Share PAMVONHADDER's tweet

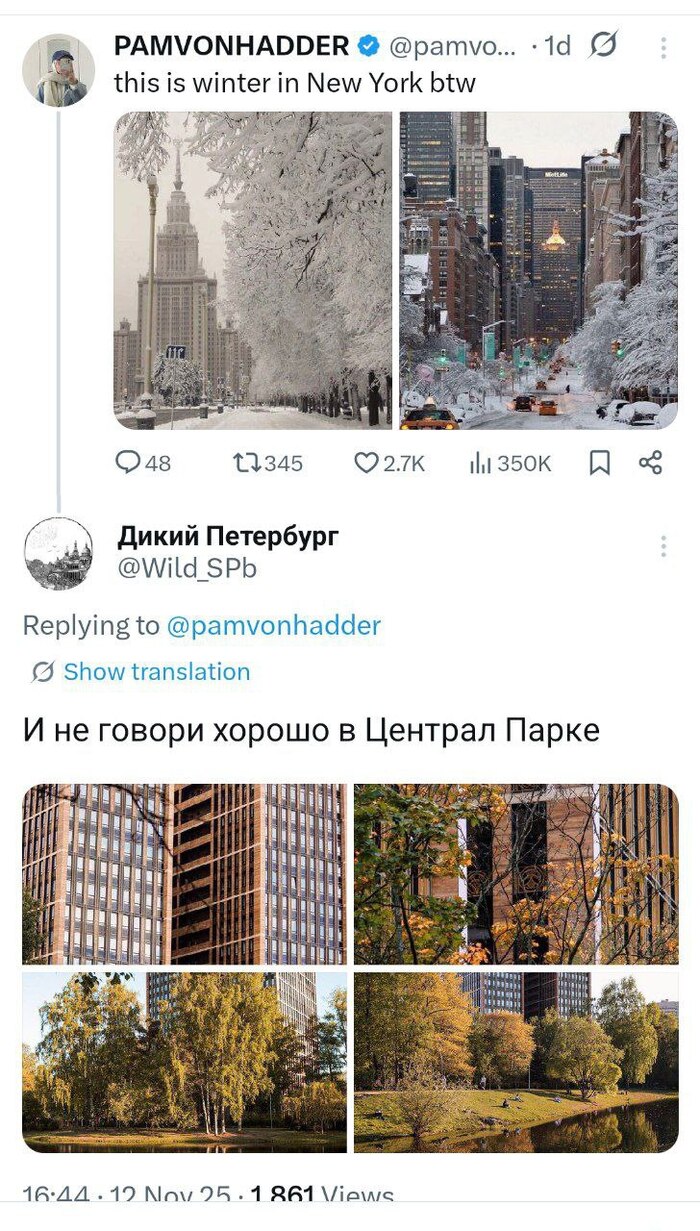pyautogui.click(x=650, y=463)
